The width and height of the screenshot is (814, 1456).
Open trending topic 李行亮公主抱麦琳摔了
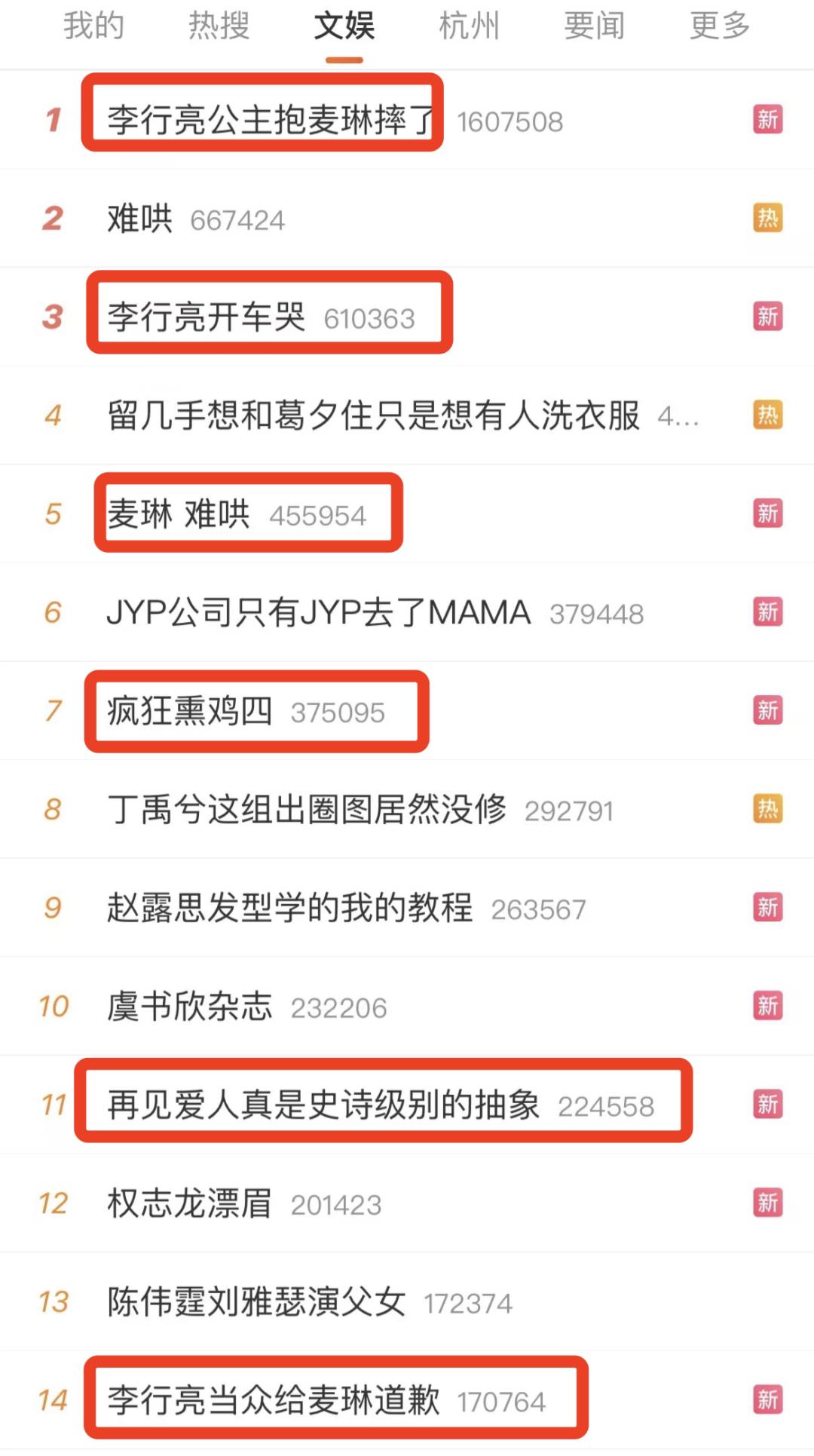(x=270, y=120)
